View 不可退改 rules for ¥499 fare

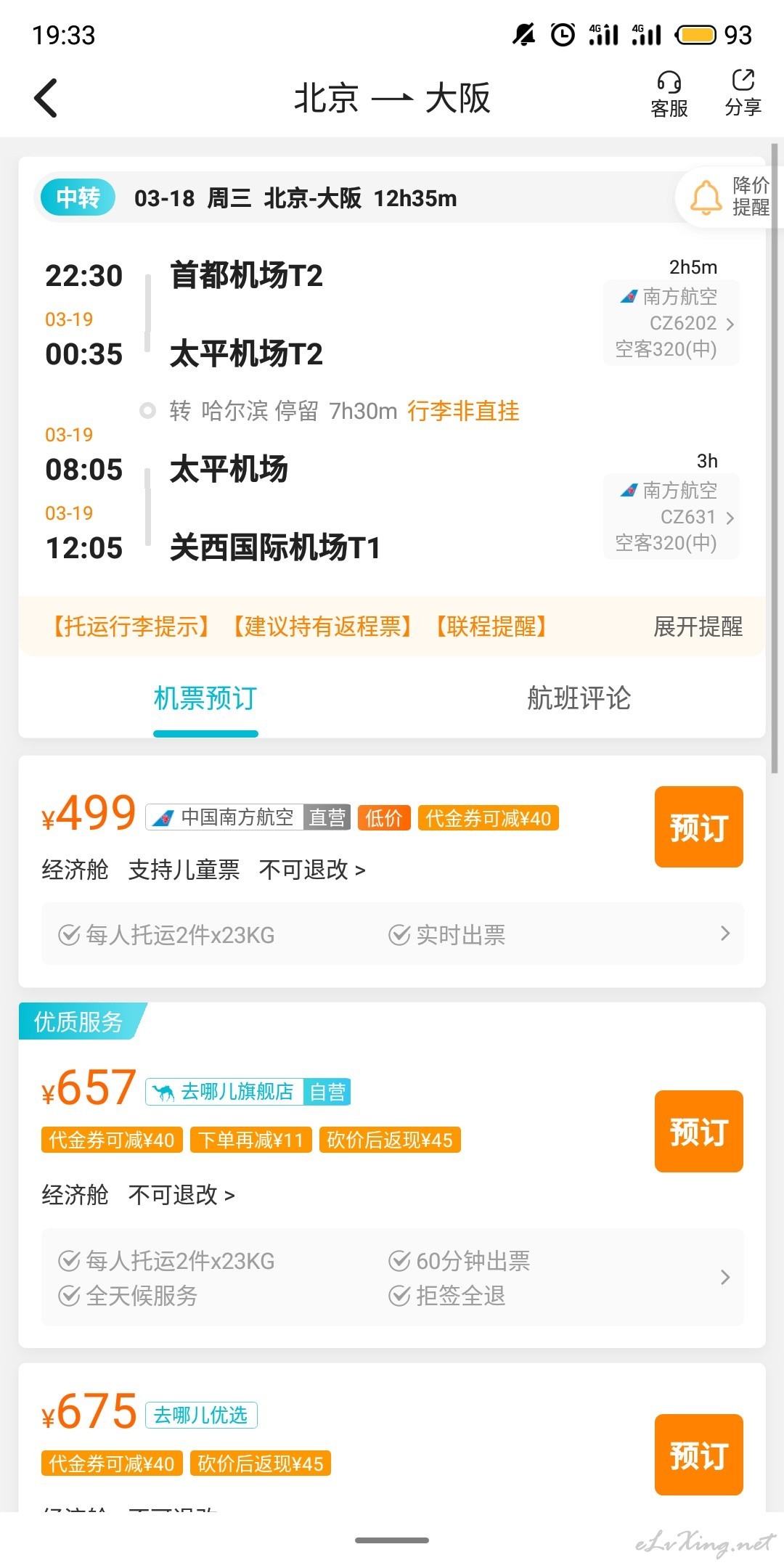312,870
